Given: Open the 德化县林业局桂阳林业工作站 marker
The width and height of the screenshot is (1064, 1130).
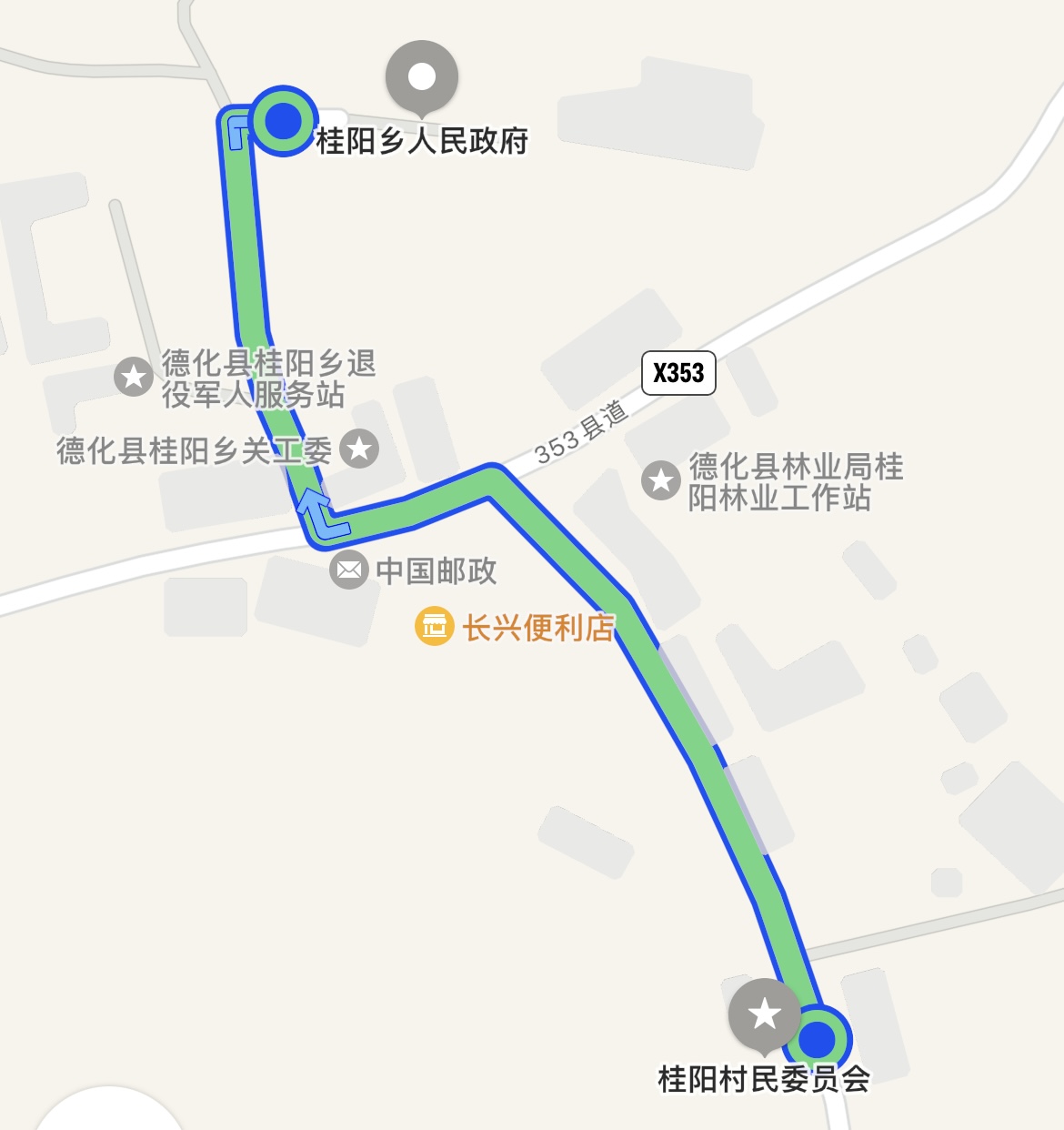Looking at the screenshot, I should tap(661, 479).
